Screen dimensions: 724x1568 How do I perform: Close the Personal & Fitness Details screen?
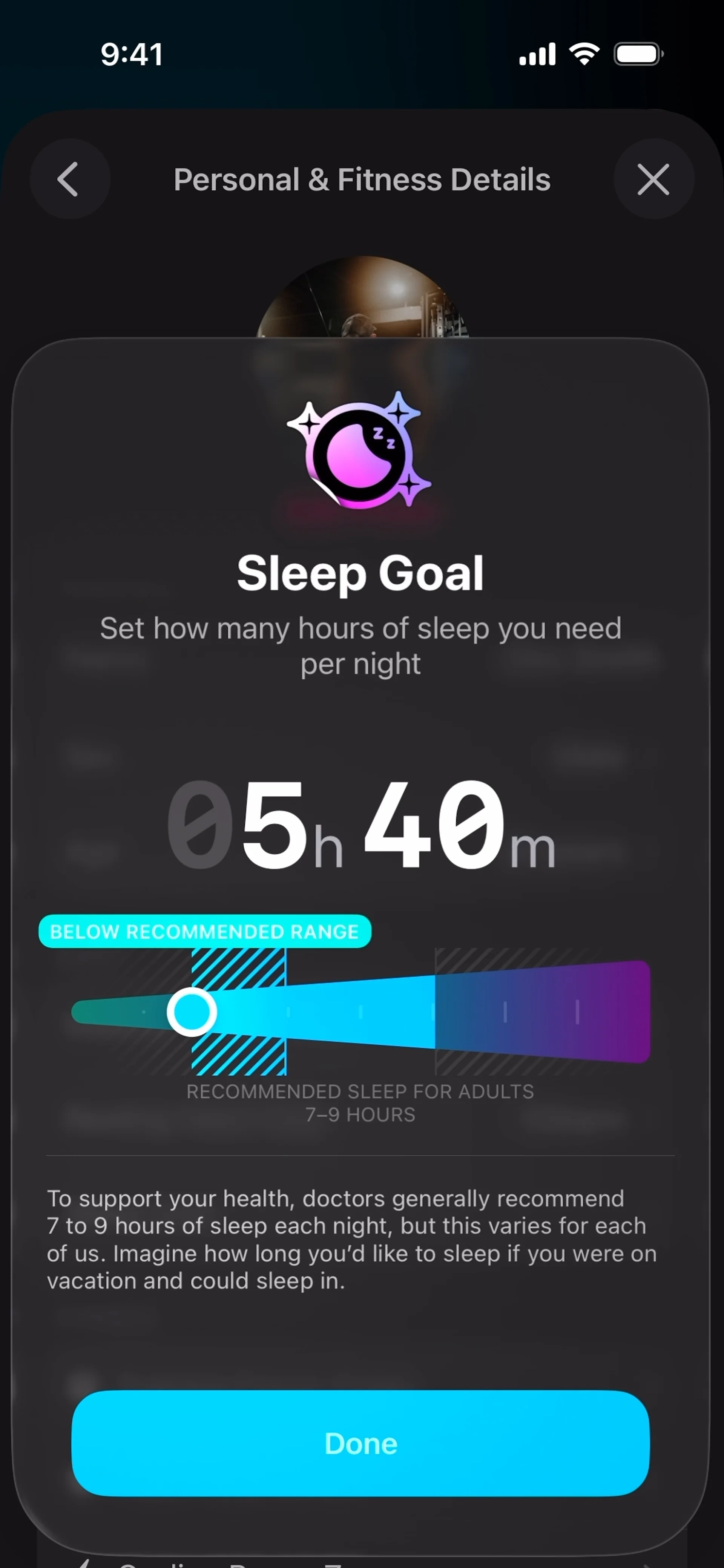(653, 179)
